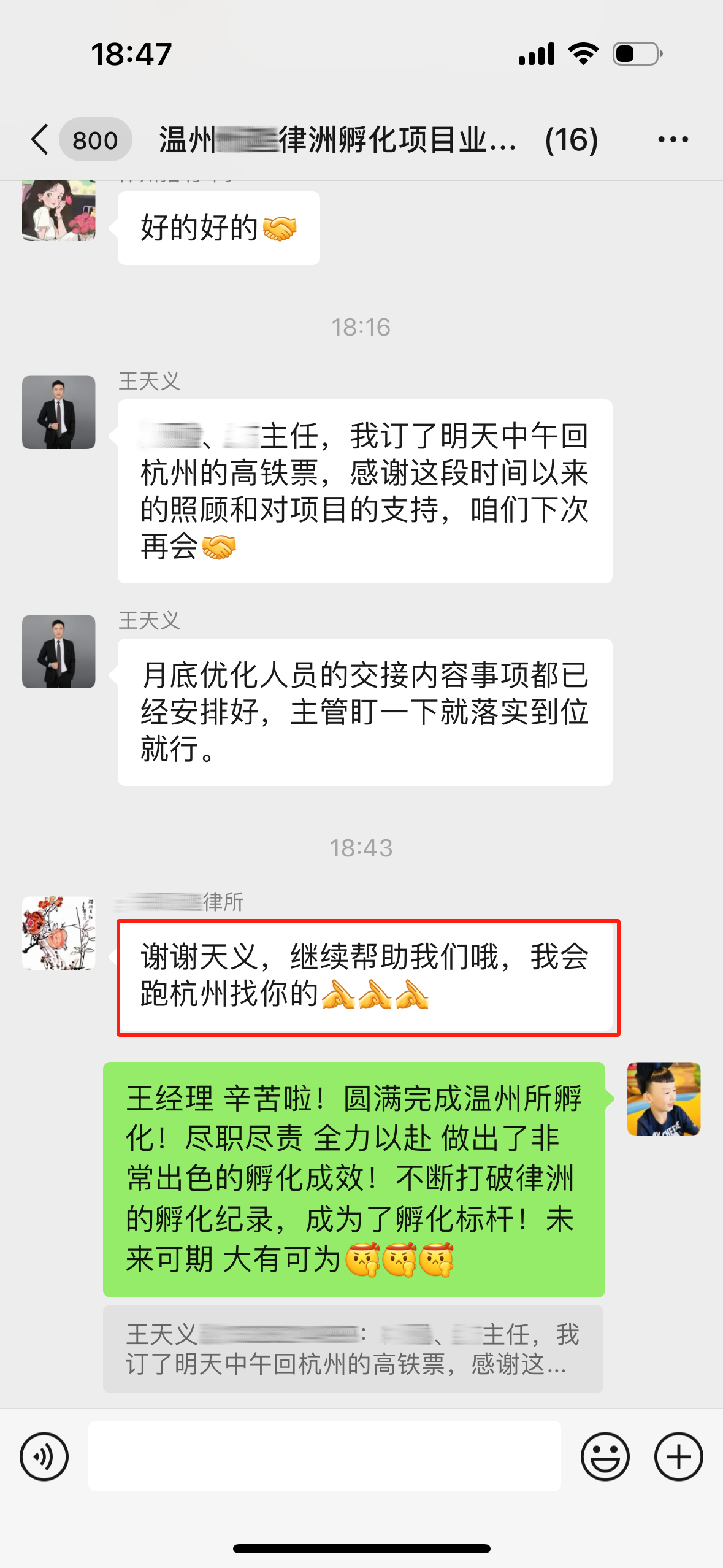
Task: Open the group chat overflow menu
Action: pyautogui.click(x=673, y=139)
